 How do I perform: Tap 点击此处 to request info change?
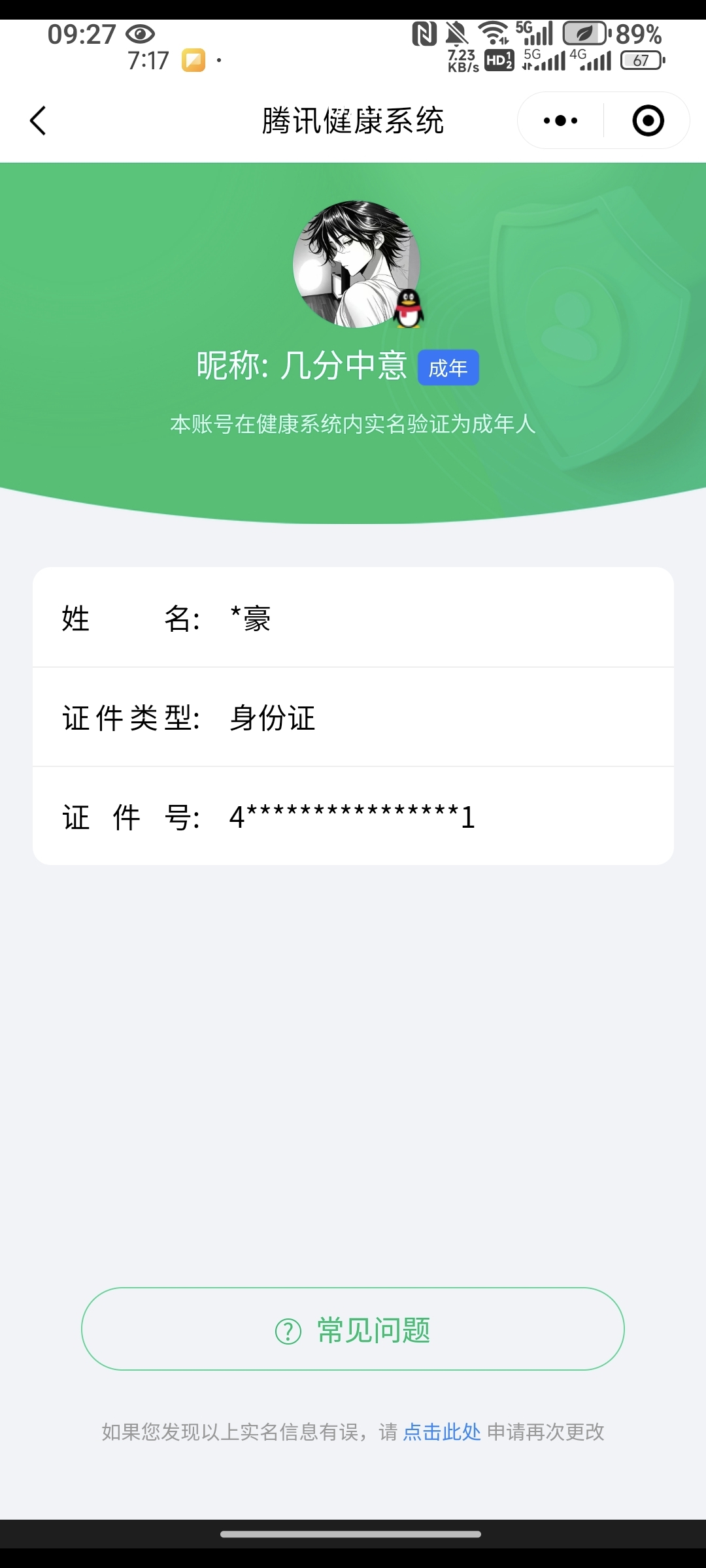coord(442,1432)
